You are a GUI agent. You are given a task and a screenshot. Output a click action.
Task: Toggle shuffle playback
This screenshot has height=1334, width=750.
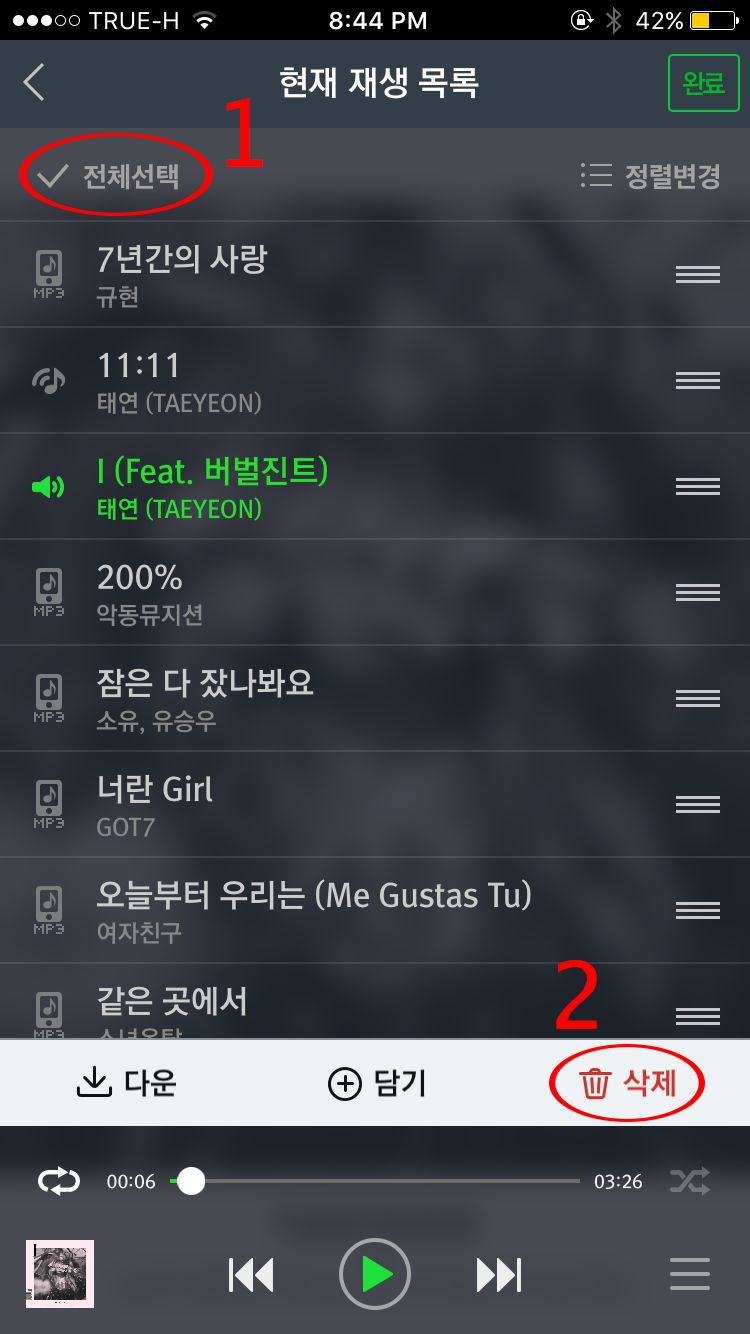pos(690,1182)
